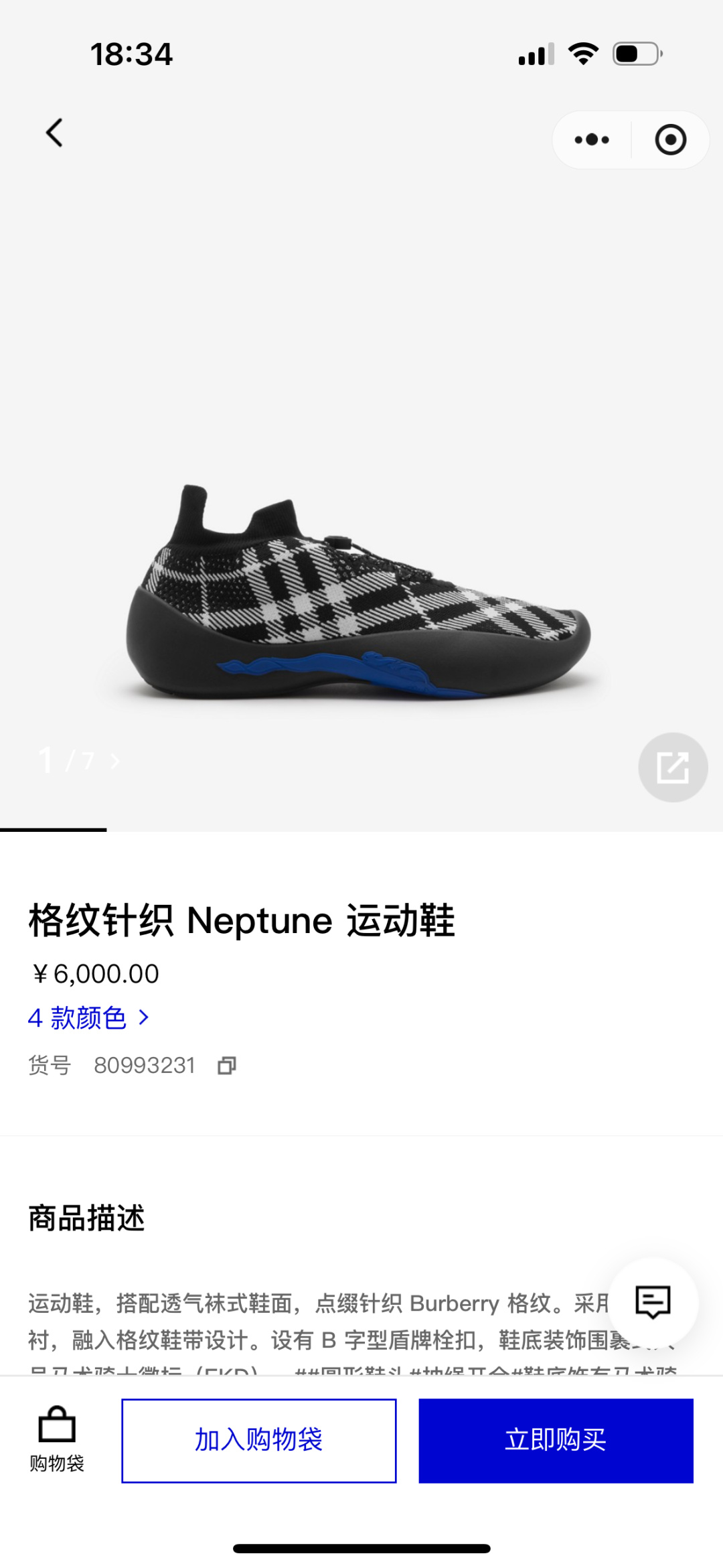Image resolution: width=723 pixels, height=1568 pixels.
Task: Tap the 购物袋 label at bottom left
Action: [x=56, y=1464]
